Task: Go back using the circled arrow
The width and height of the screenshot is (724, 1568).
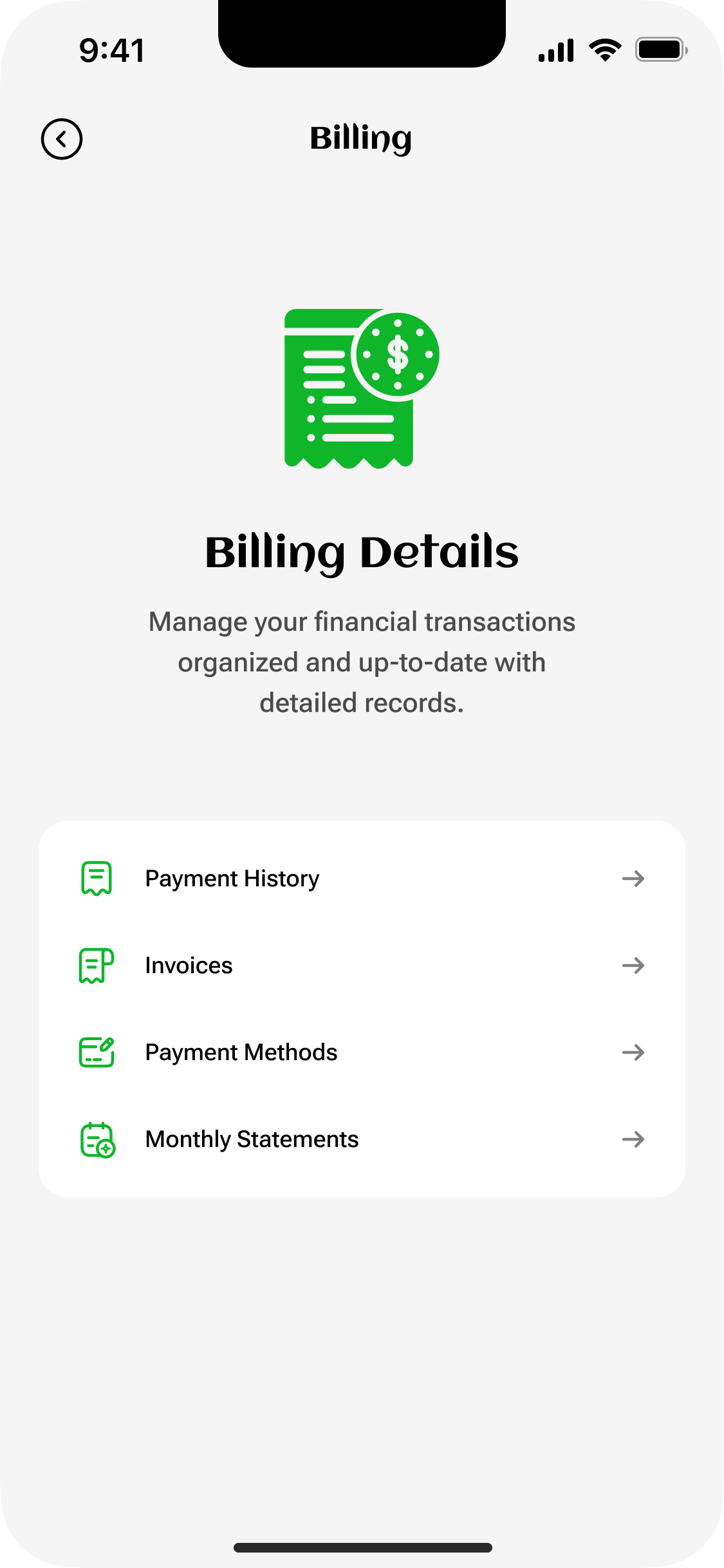Action: [62, 139]
